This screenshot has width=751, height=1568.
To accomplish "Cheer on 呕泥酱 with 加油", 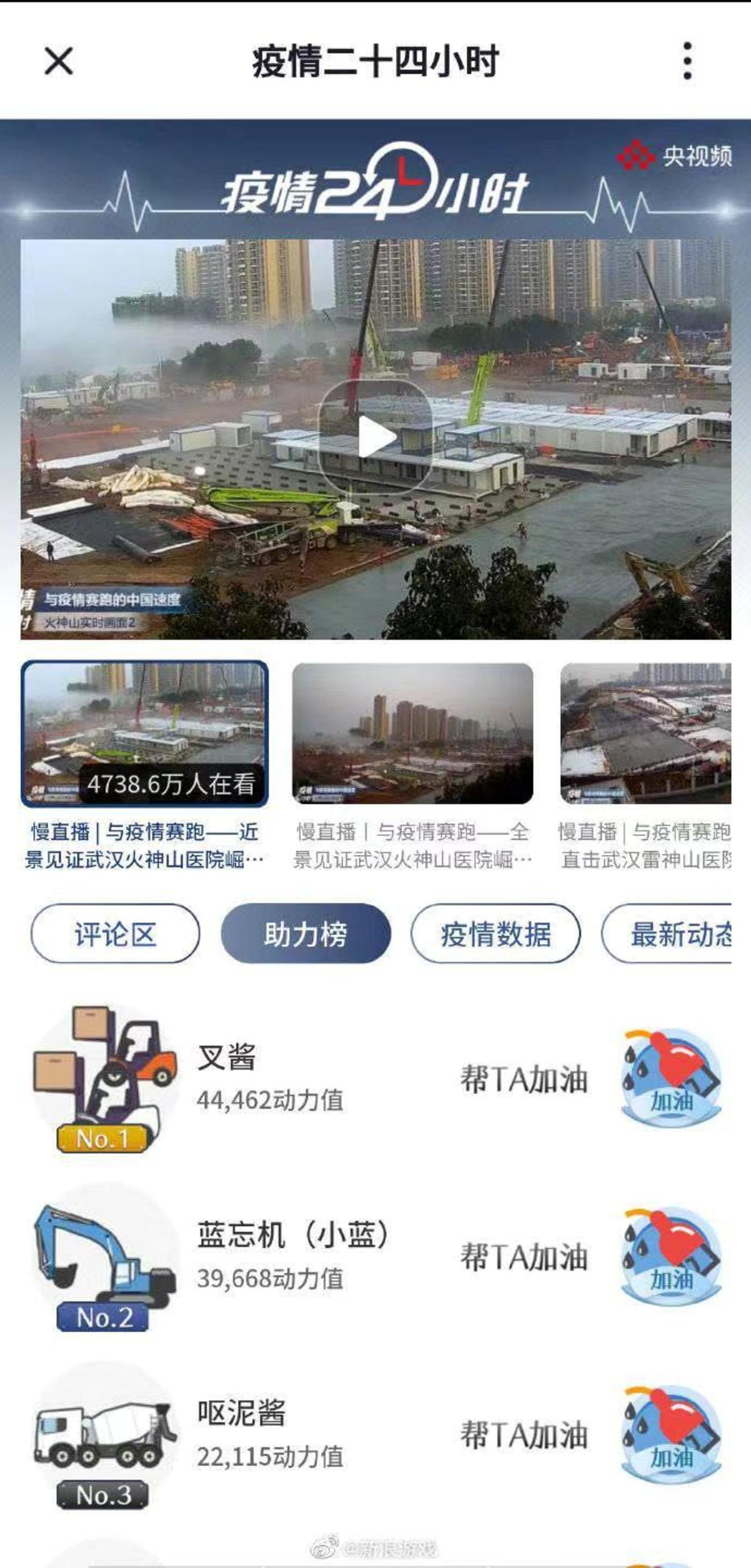I will pos(671,1436).
